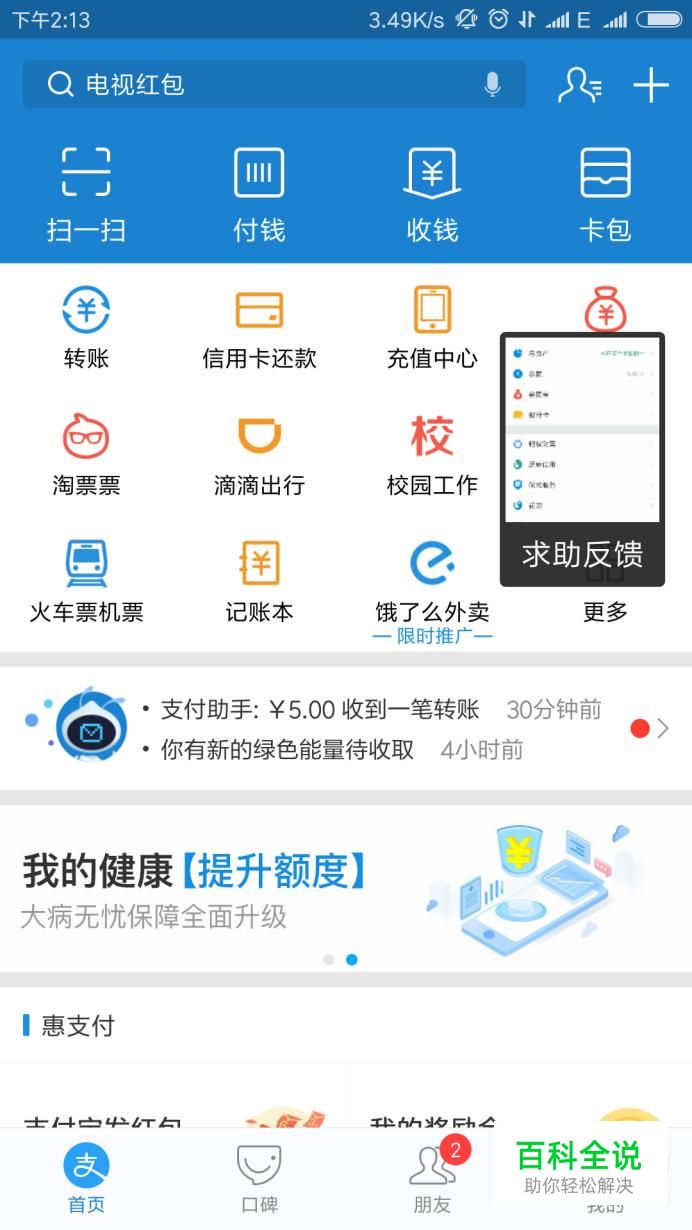Image resolution: width=692 pixels, height=1230 pixels.
Task: Open 记账本
Action: 259,580
